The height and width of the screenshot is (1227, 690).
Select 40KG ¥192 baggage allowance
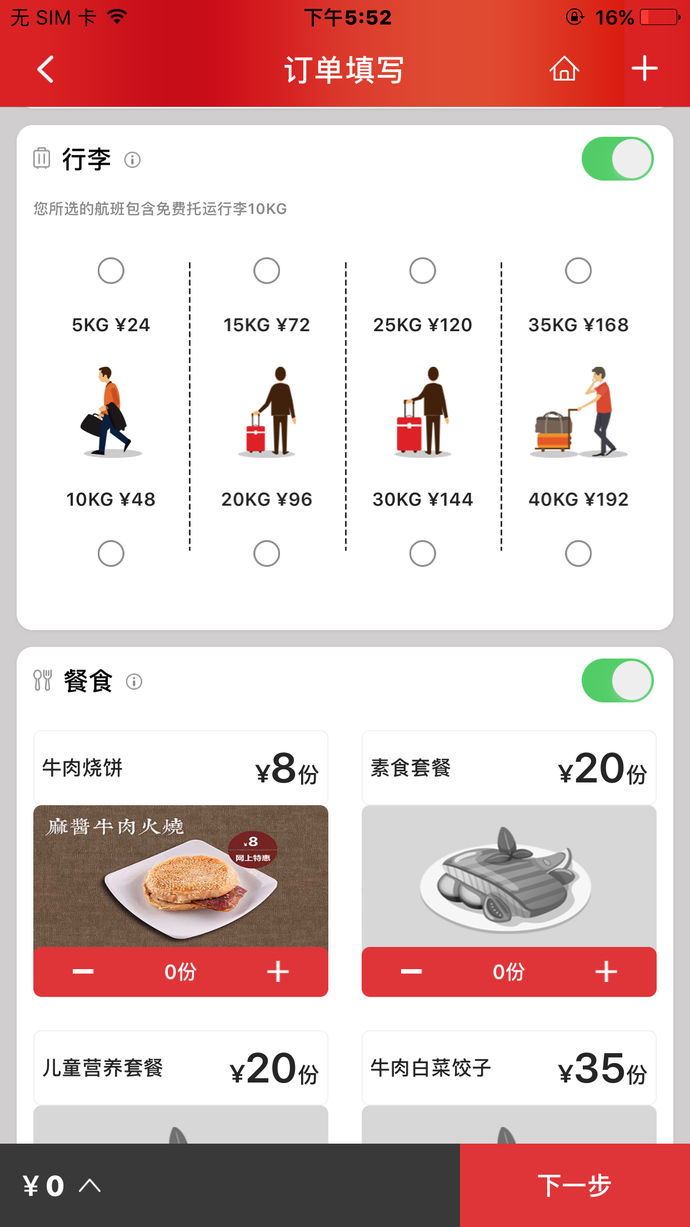[x=578, y=553]
